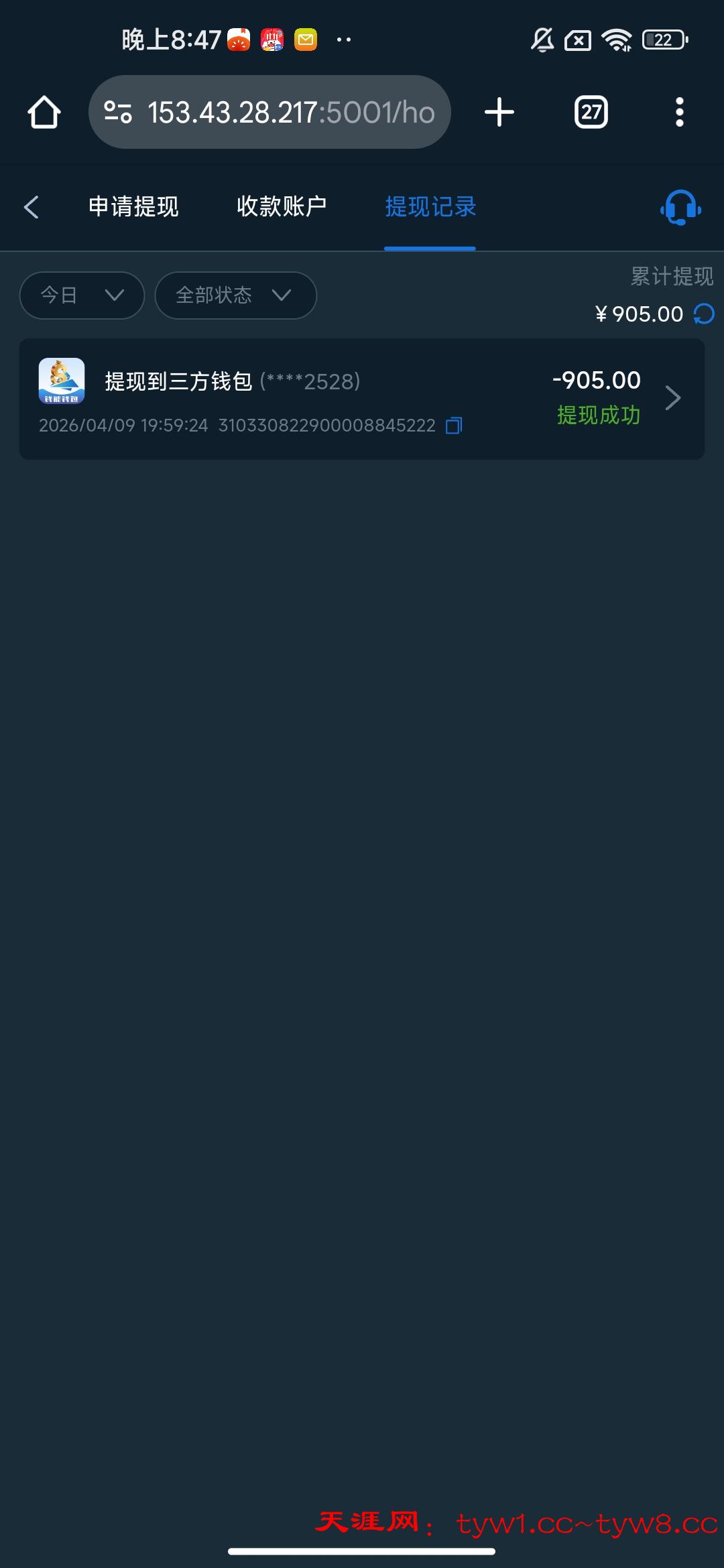Expand the 全部状态 status filter
724x1568 pixels.
[x=235, y=296]
